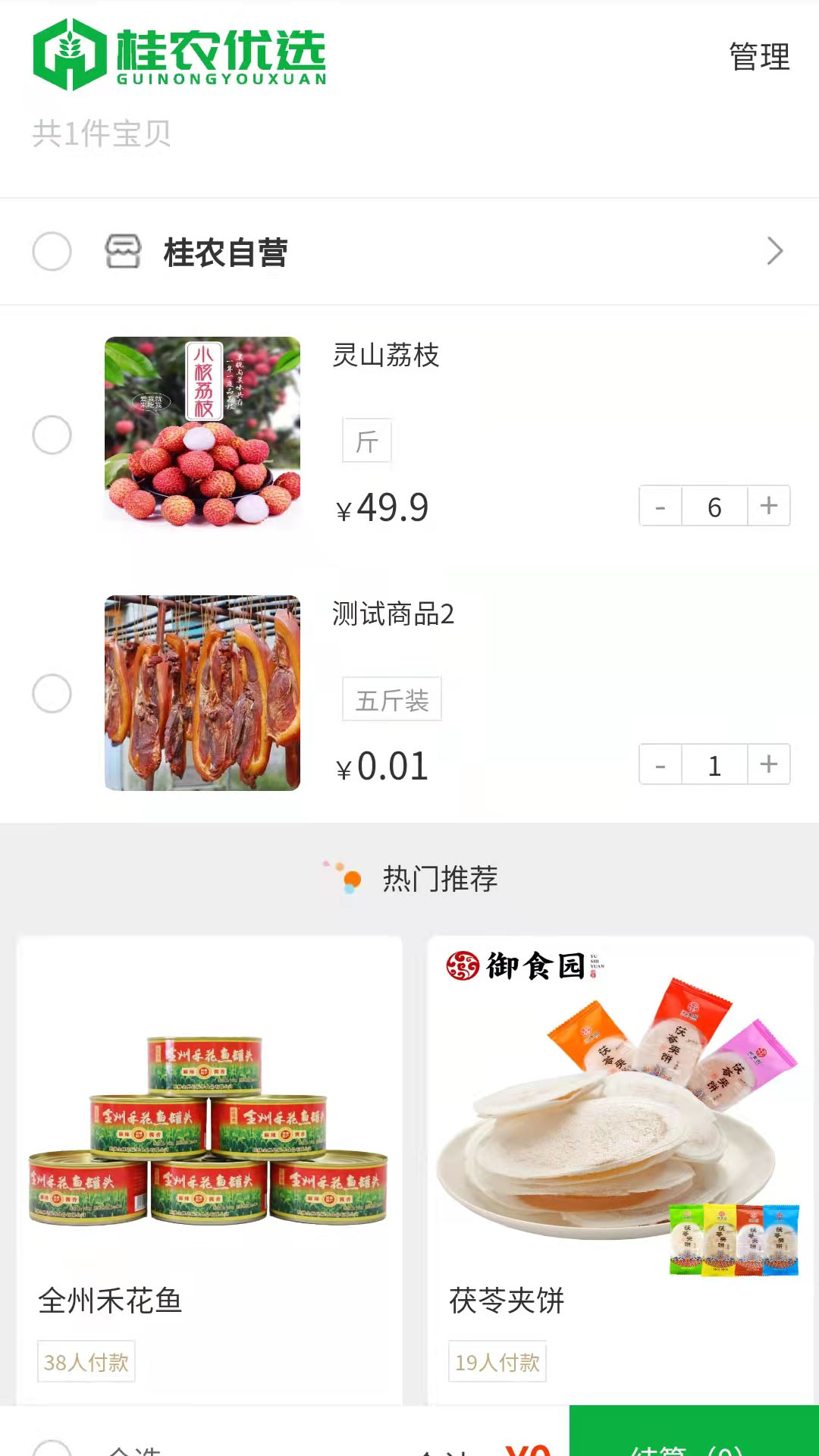Decrease 灵山荔枝 quantity by one

pyautogui.click(x=661, y=506)
